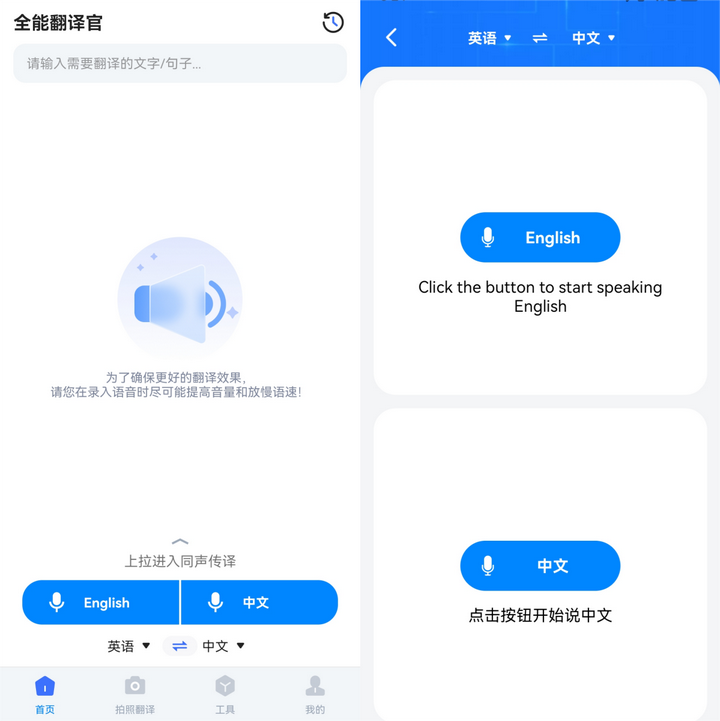Switch to the 我的 tab
720x721 pixels.
[x=315, y=695]
